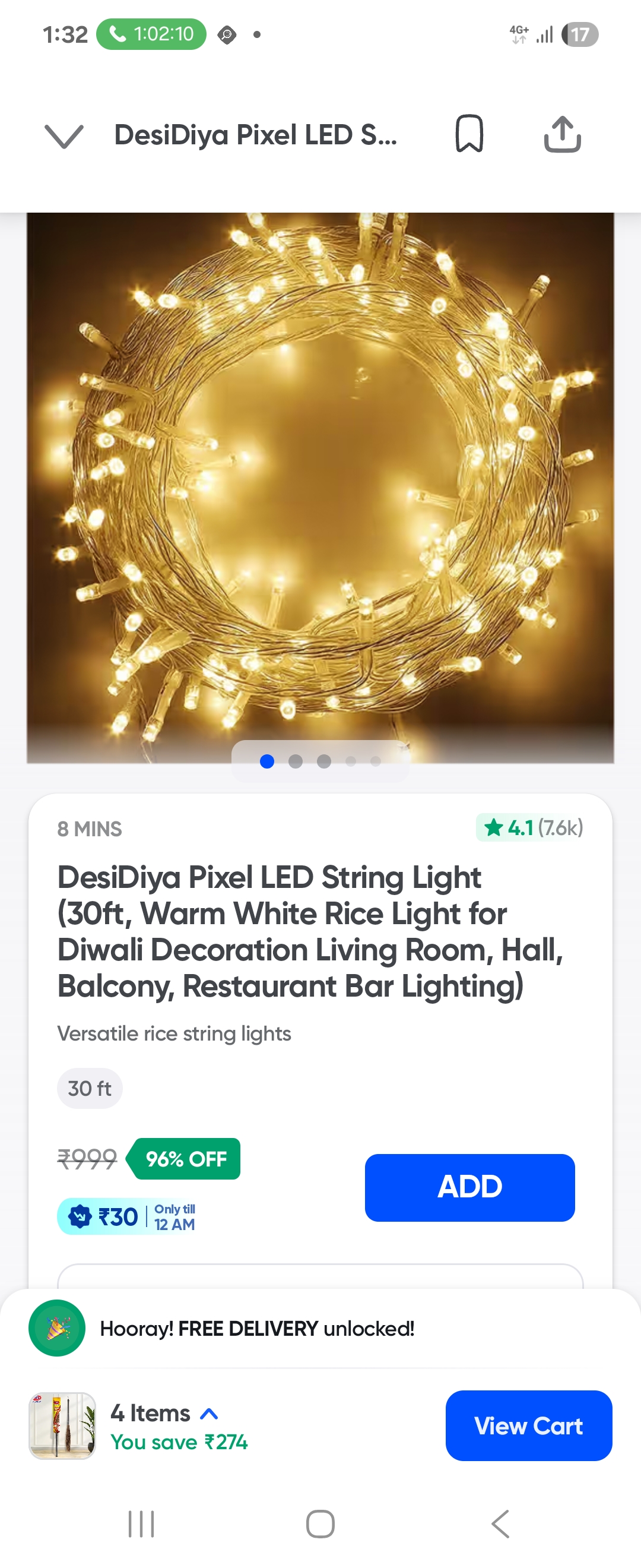The height and width of the screenshot is (1568, 641).
Task: Open the ₹30 Only till 12 AM offer
Action: click(128, 1216)
